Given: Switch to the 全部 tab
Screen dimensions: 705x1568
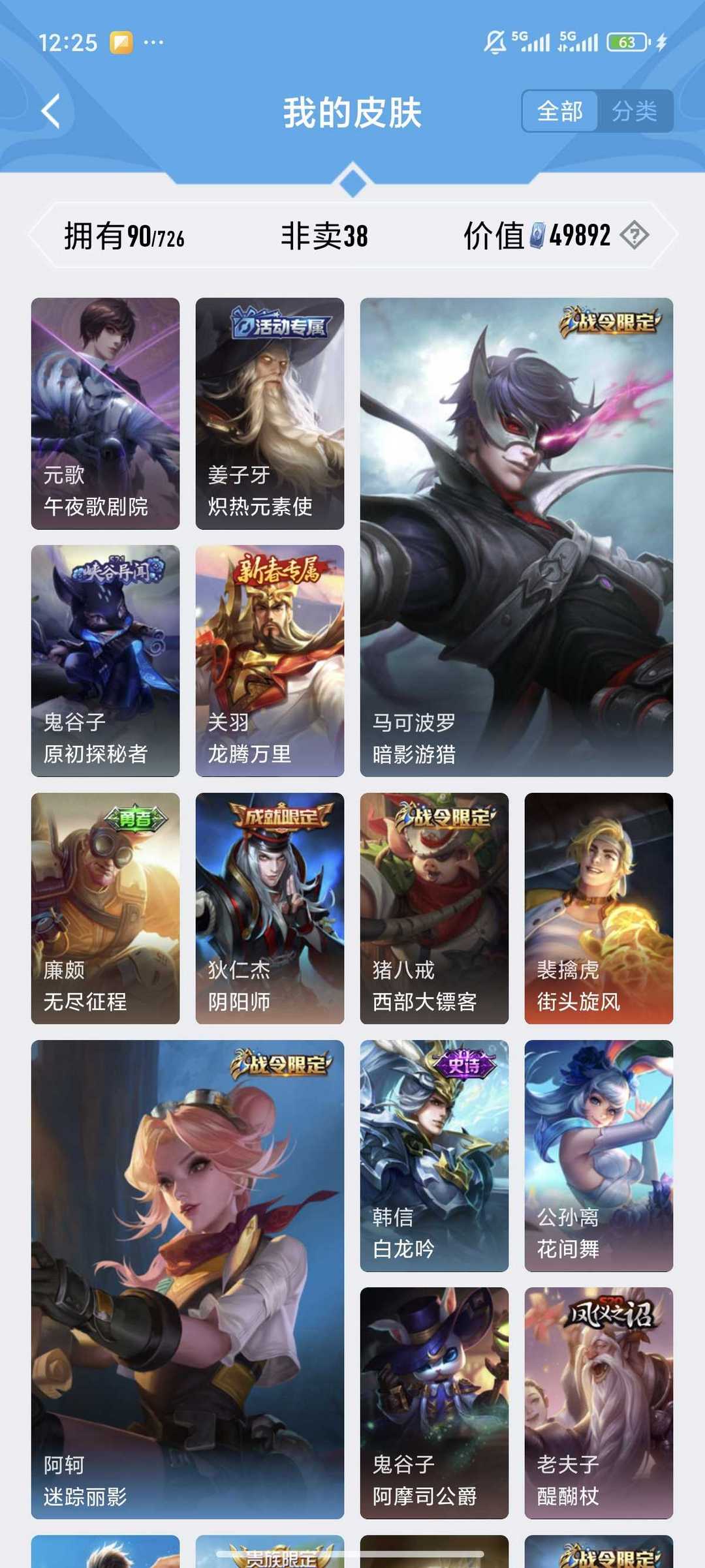Looking at the screenshot, I should tap(560, 111).
